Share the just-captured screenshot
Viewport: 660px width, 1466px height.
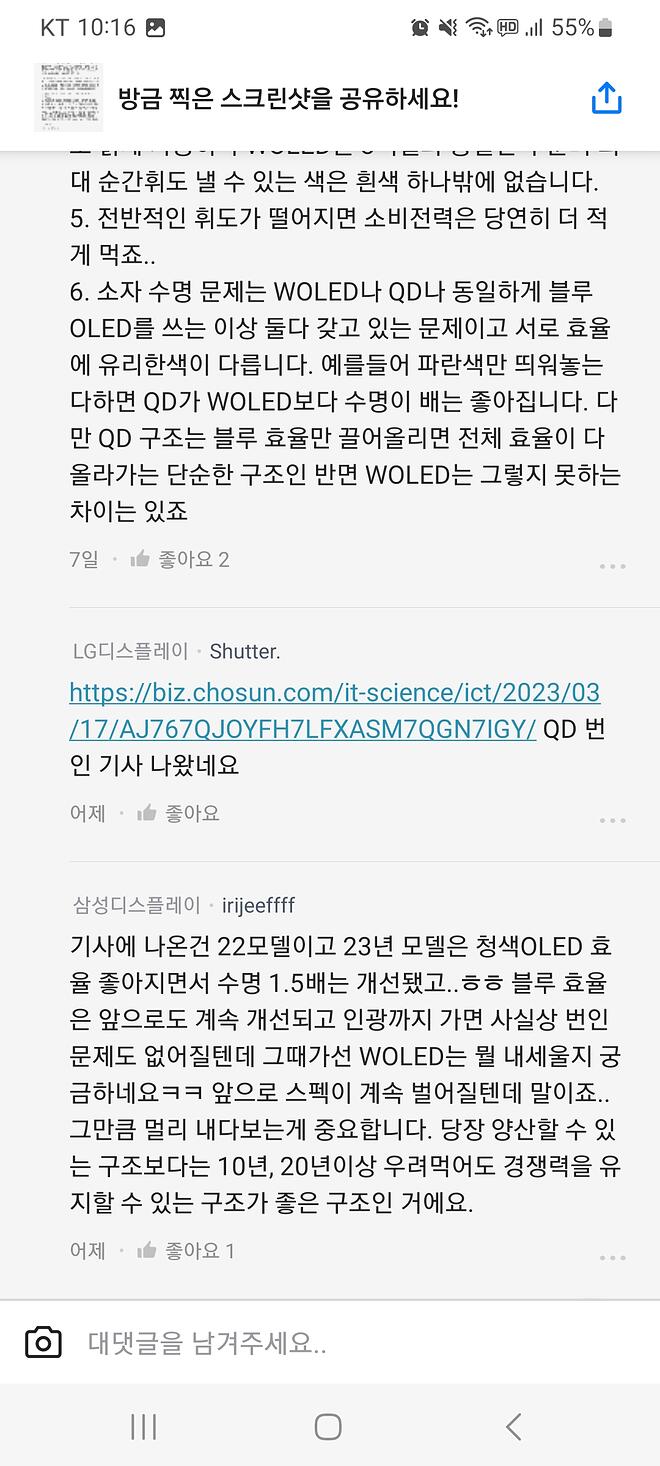[x=607, y=98]
